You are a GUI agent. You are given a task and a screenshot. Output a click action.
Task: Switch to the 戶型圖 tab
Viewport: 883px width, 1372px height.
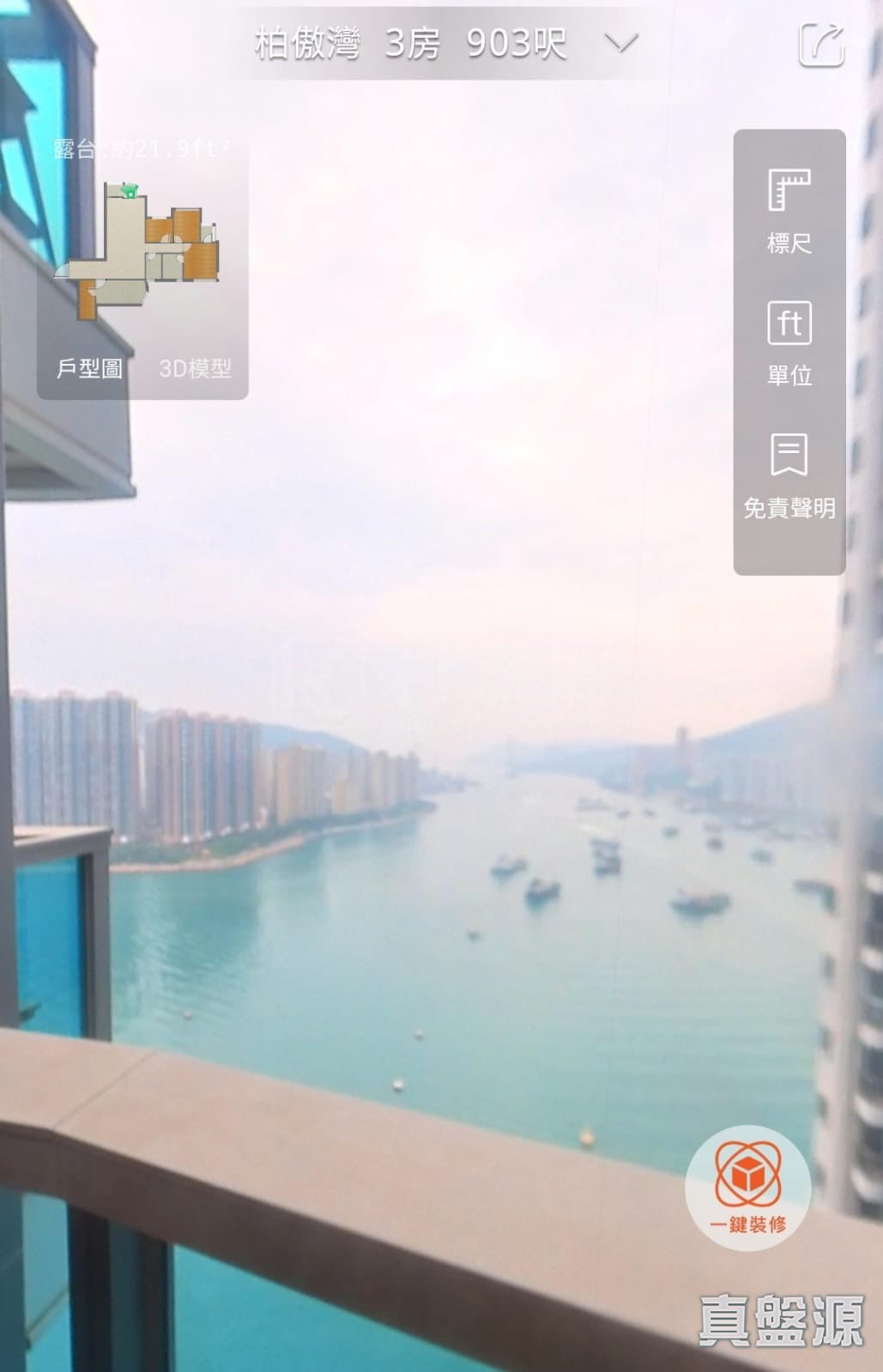pyautogui.click(x=89, y=369)
